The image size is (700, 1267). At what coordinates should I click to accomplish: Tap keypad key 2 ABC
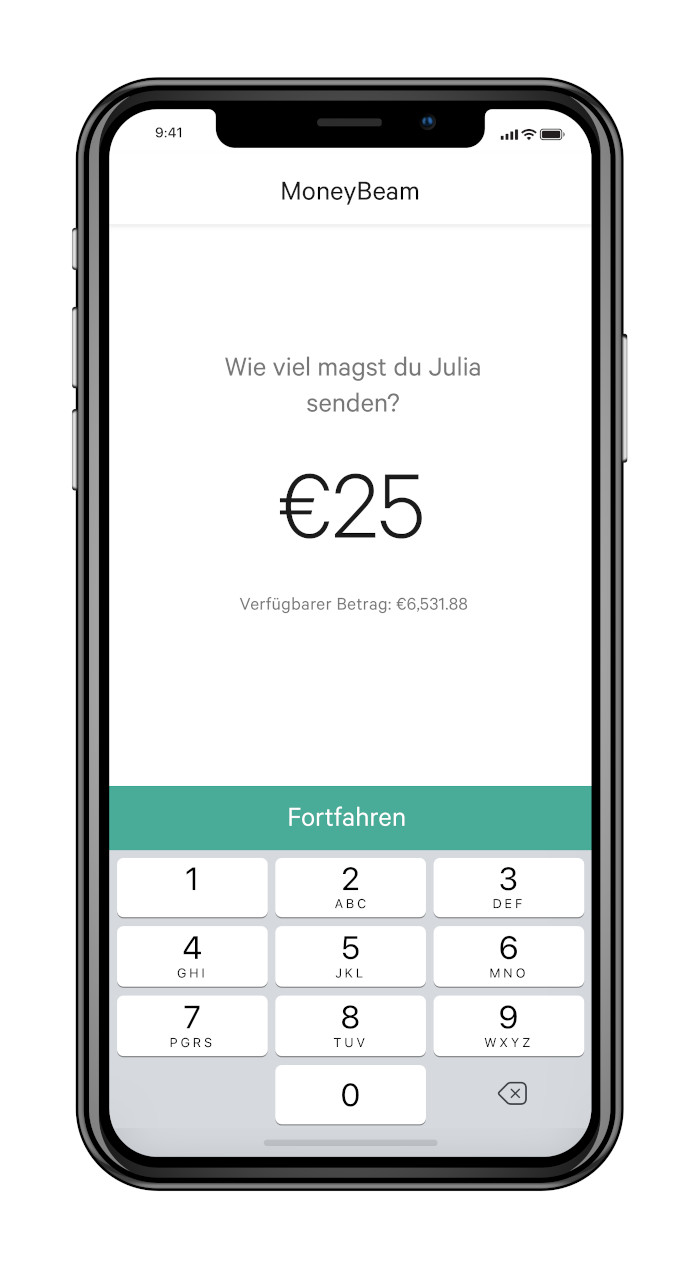(350, 887)
